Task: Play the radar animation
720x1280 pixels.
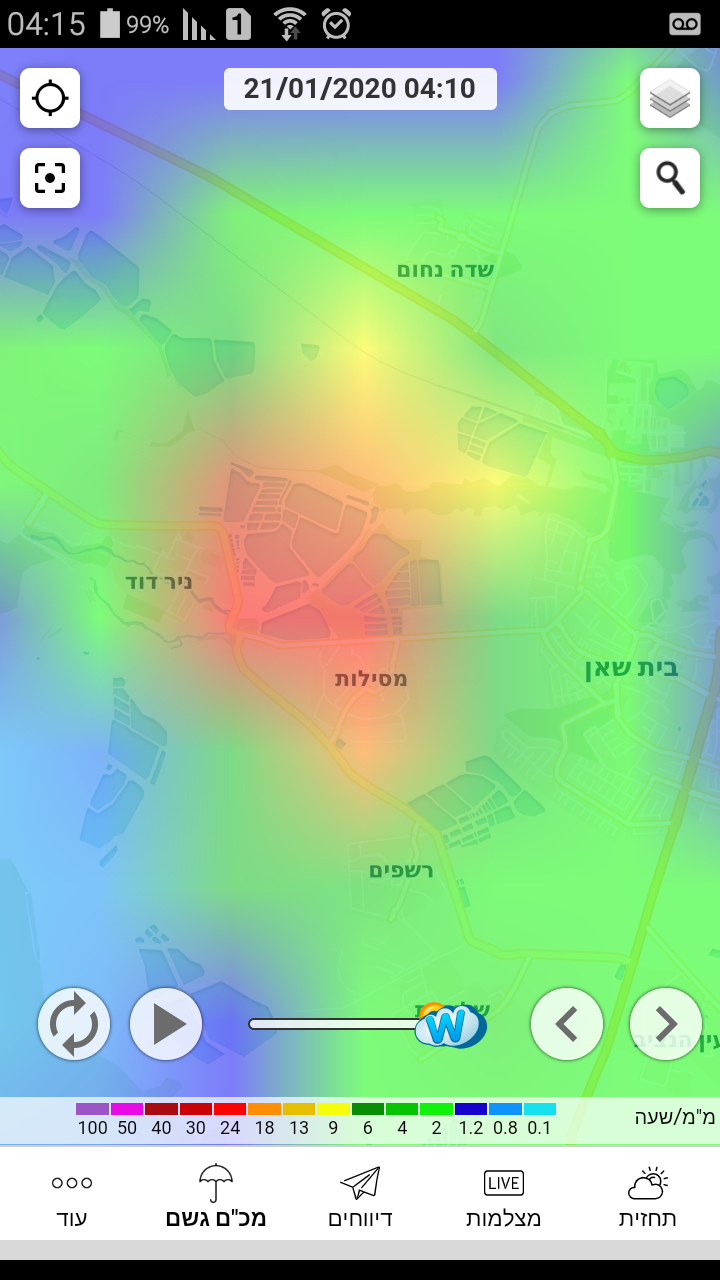Action: pyautogui.click(x=166, y=1024)
